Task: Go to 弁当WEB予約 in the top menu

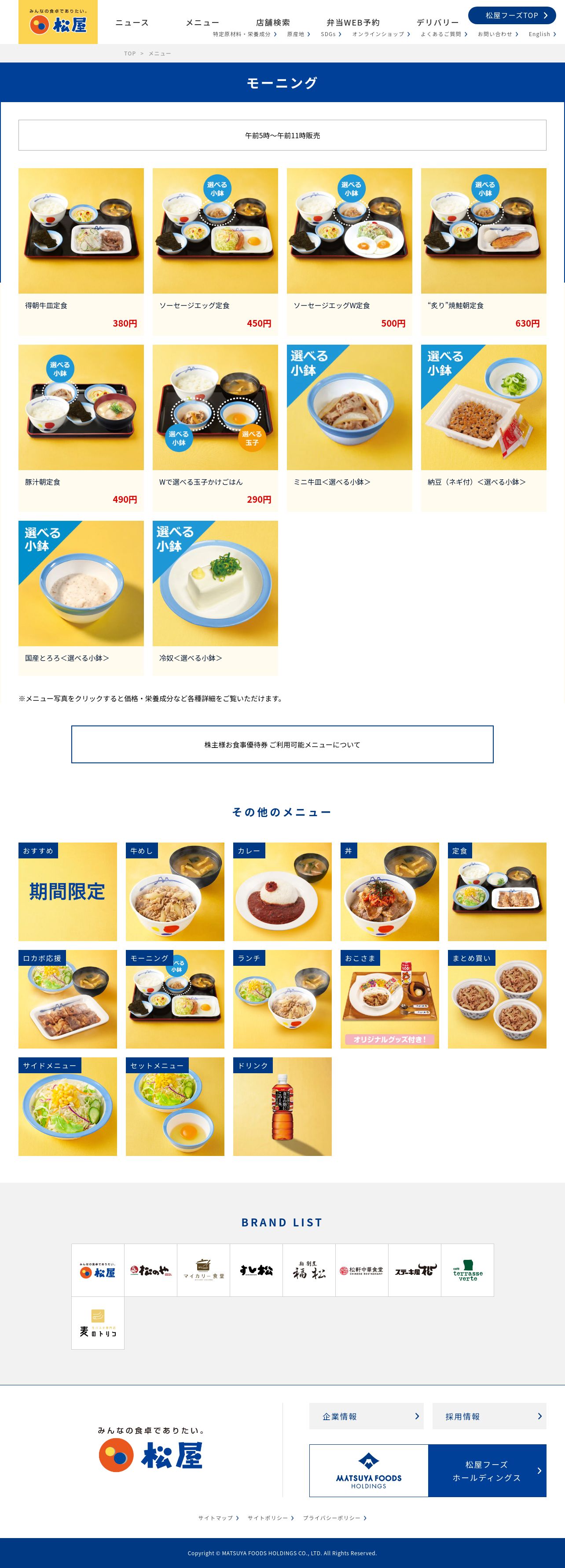Action: pos(353,22)
